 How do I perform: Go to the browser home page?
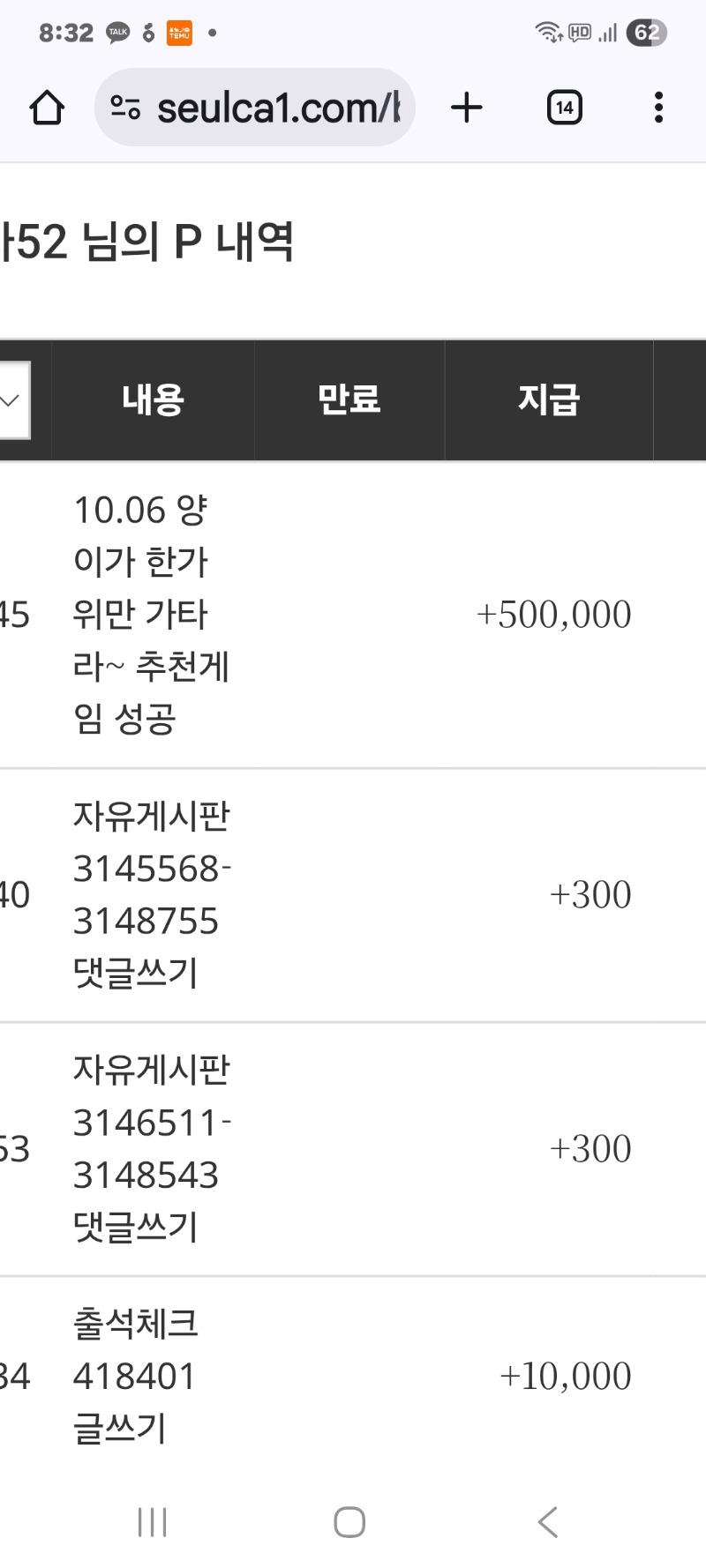(x=47, y=108)
